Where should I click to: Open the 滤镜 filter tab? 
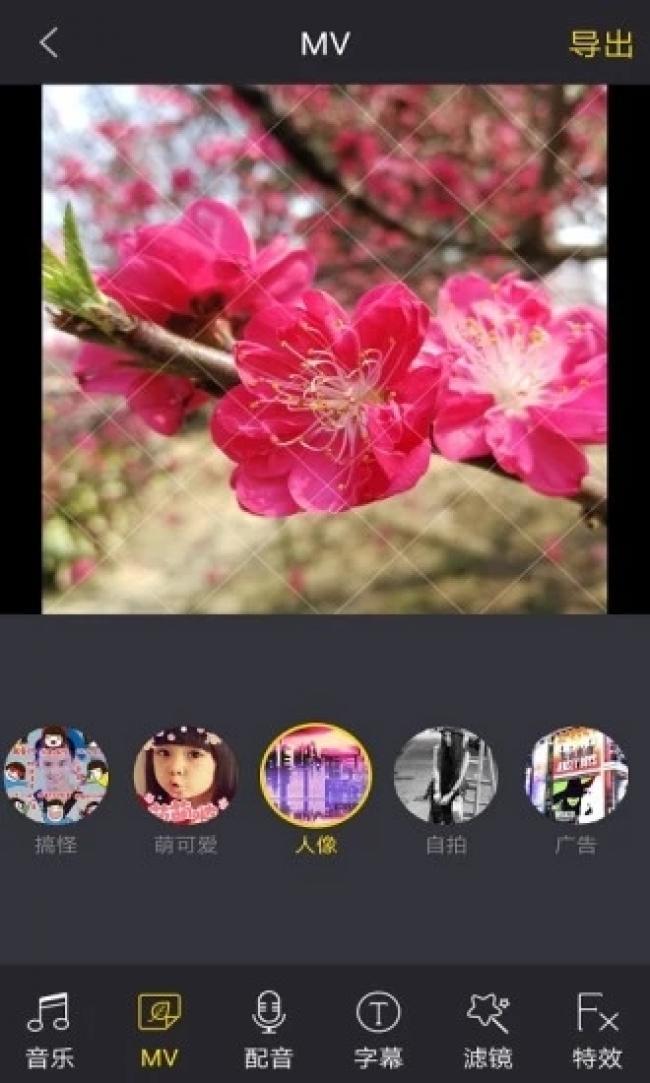point(488,1029)
